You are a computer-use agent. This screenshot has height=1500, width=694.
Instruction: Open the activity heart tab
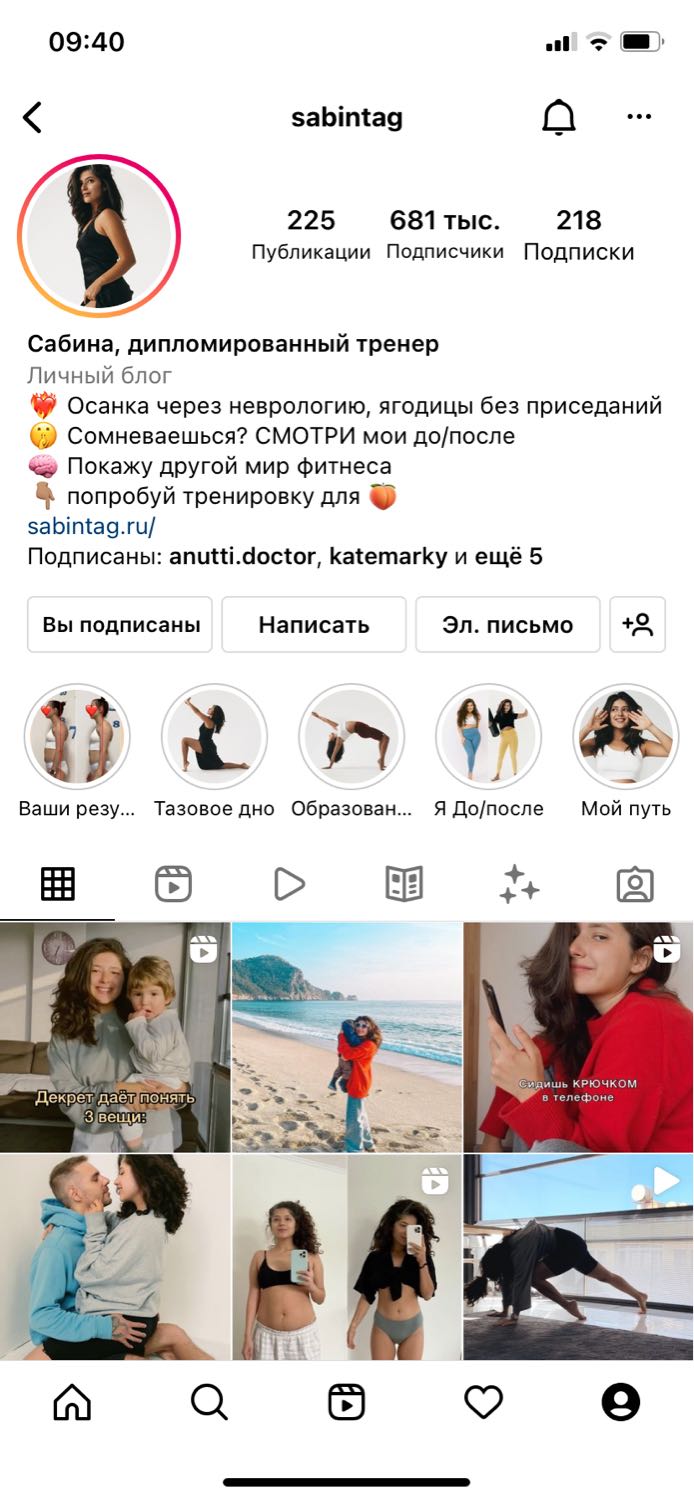pos(483,1403)
